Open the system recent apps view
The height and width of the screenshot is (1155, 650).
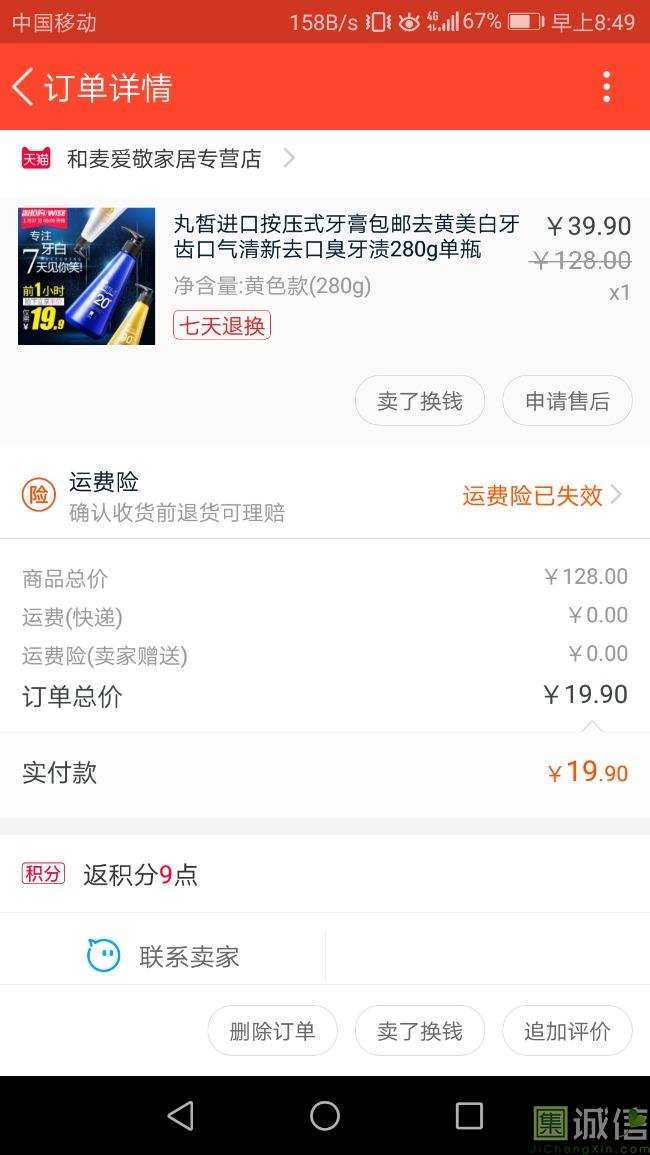[468, 1115]
